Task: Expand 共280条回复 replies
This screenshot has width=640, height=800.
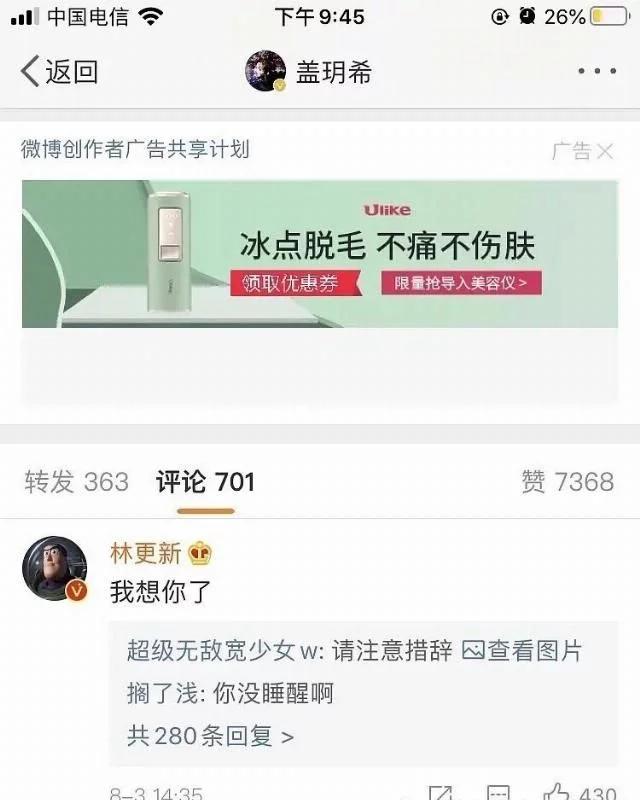Action: pos(210,737)
